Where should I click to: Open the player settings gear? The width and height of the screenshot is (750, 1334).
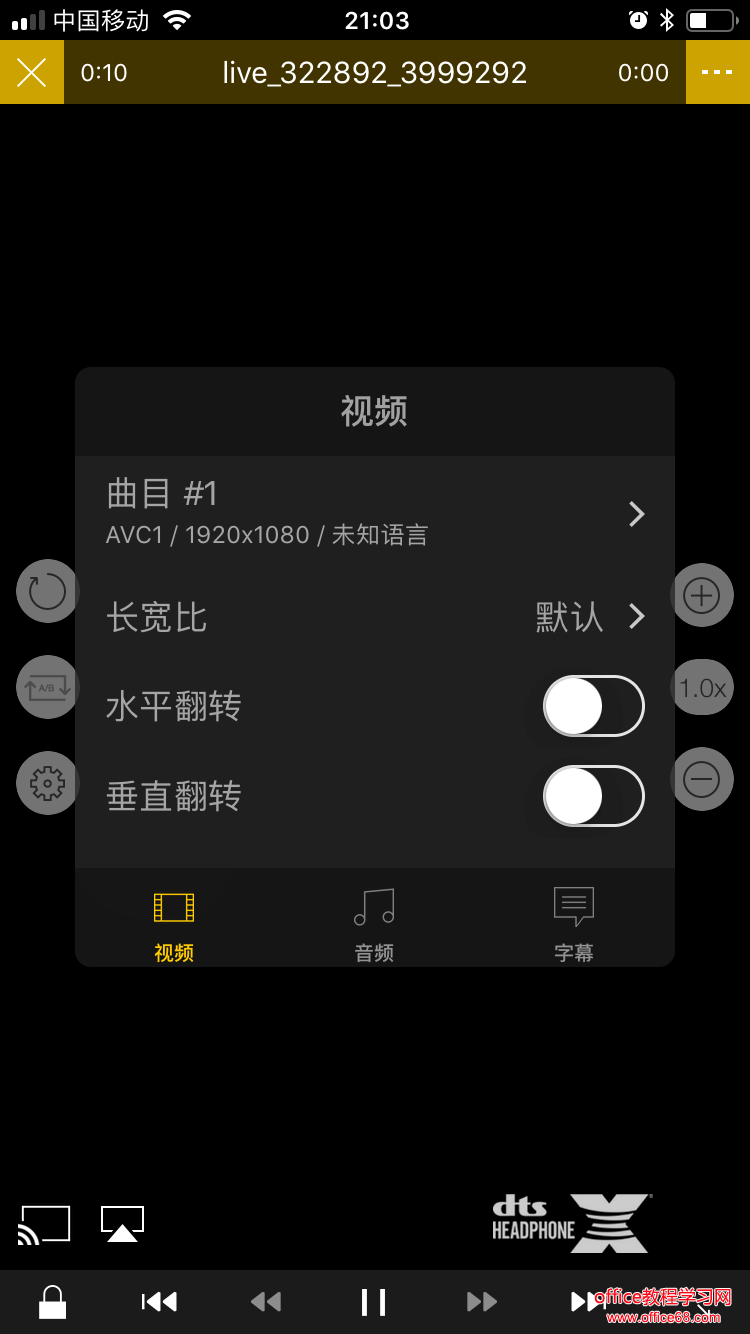[x=47, y=783]
